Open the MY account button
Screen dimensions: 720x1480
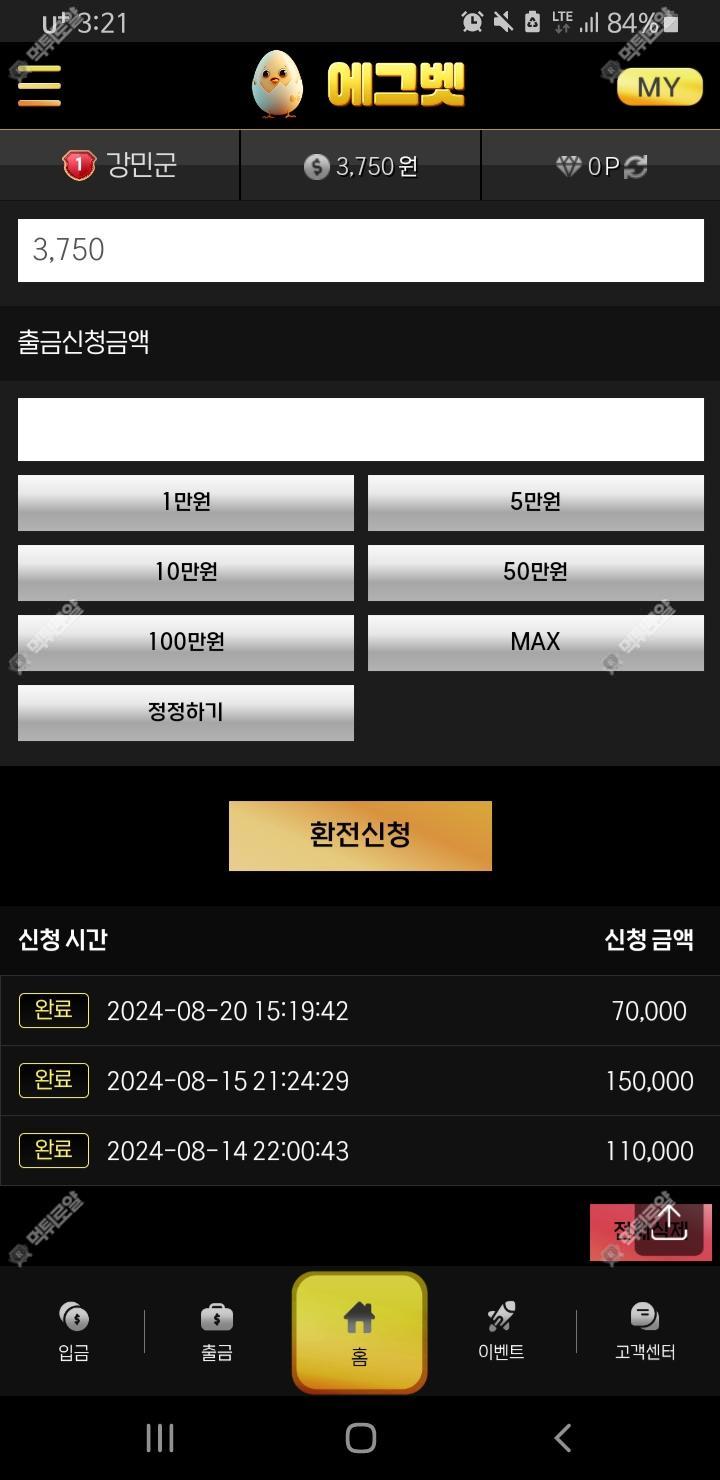tap(659, 87)
